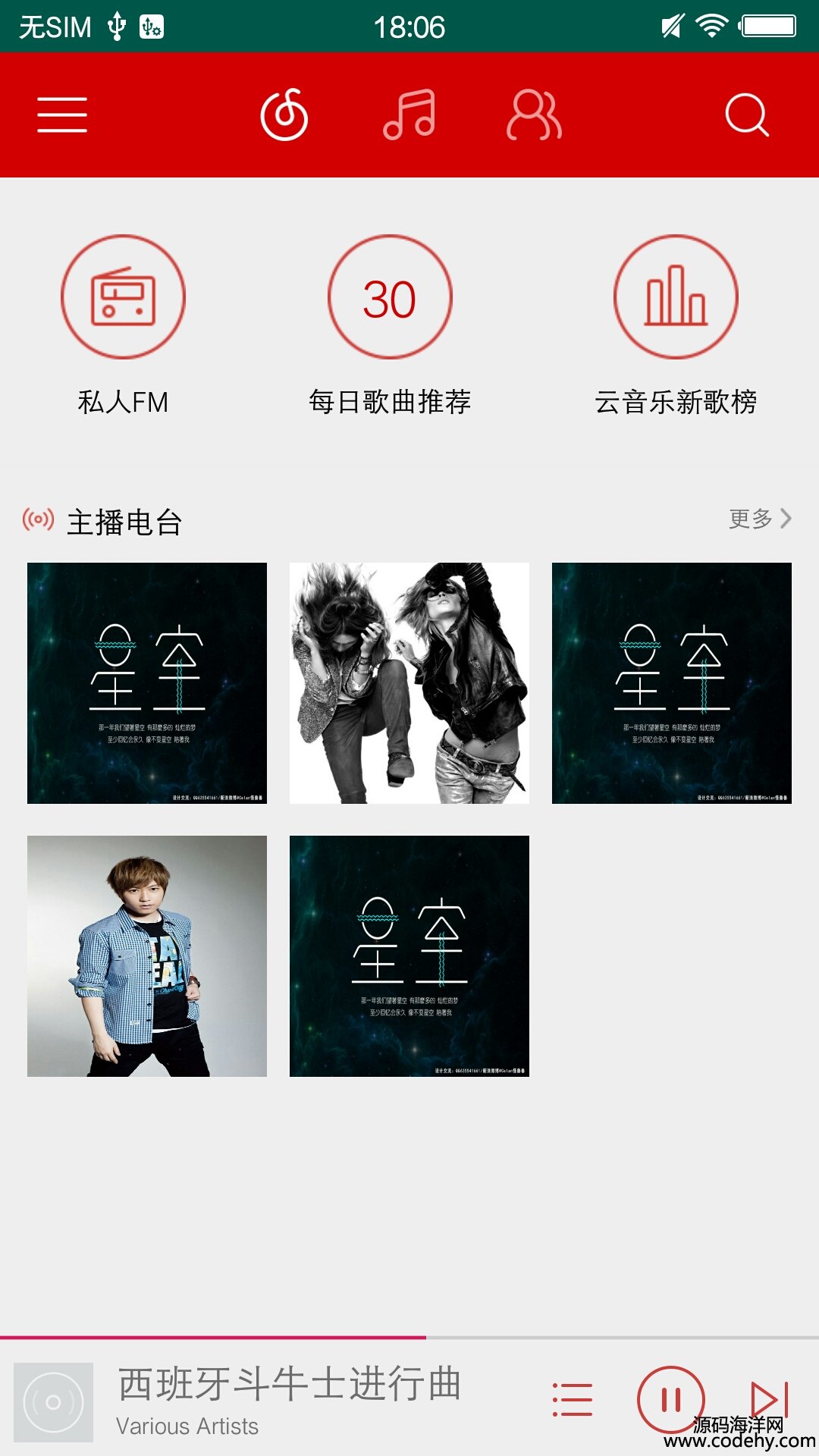Show the playlist queue
Viewport: 819px width, 1456px height.
(x=573, y=1399)
